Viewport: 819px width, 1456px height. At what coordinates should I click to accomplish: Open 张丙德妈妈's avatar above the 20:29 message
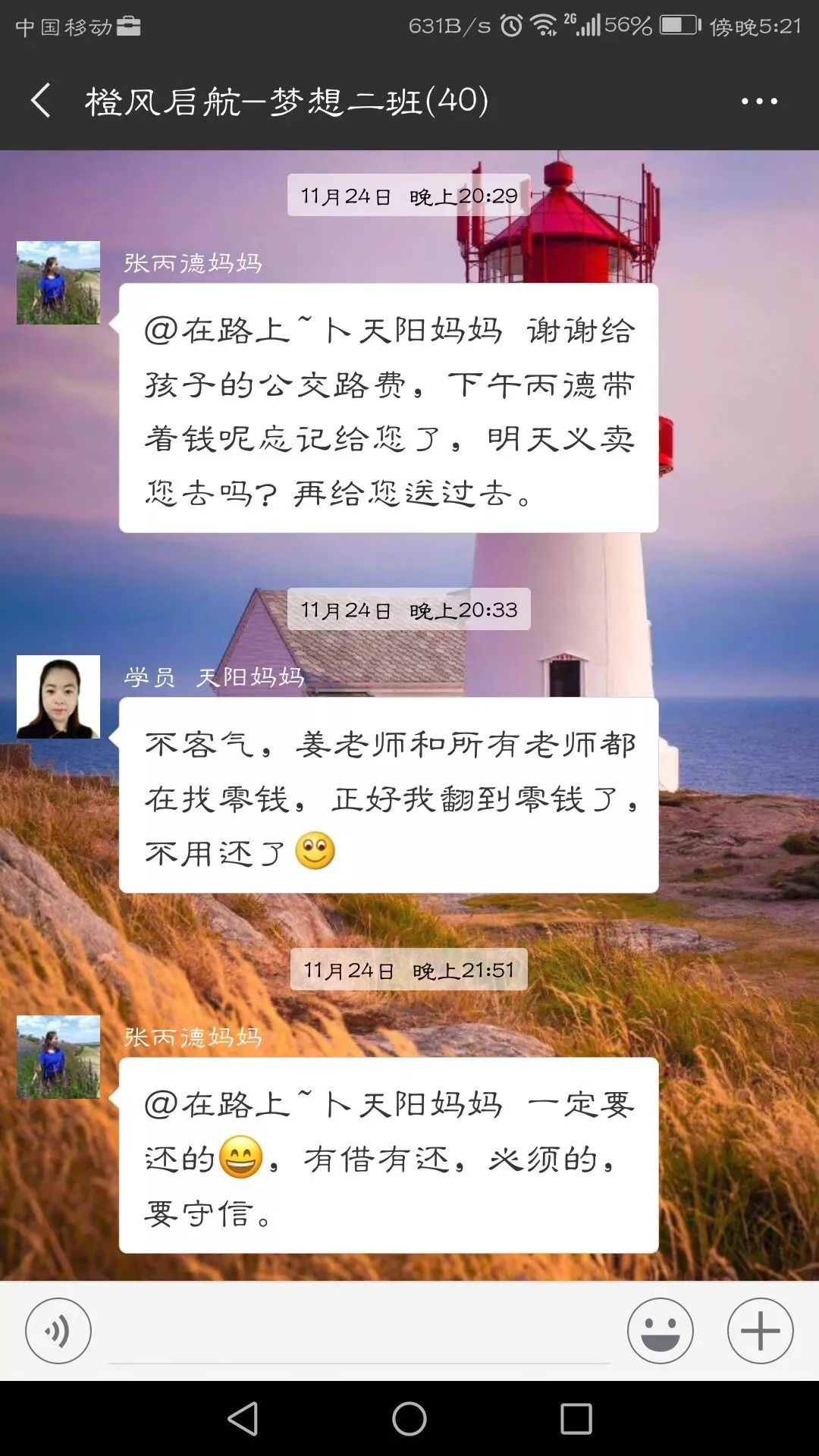pos(58,283)
